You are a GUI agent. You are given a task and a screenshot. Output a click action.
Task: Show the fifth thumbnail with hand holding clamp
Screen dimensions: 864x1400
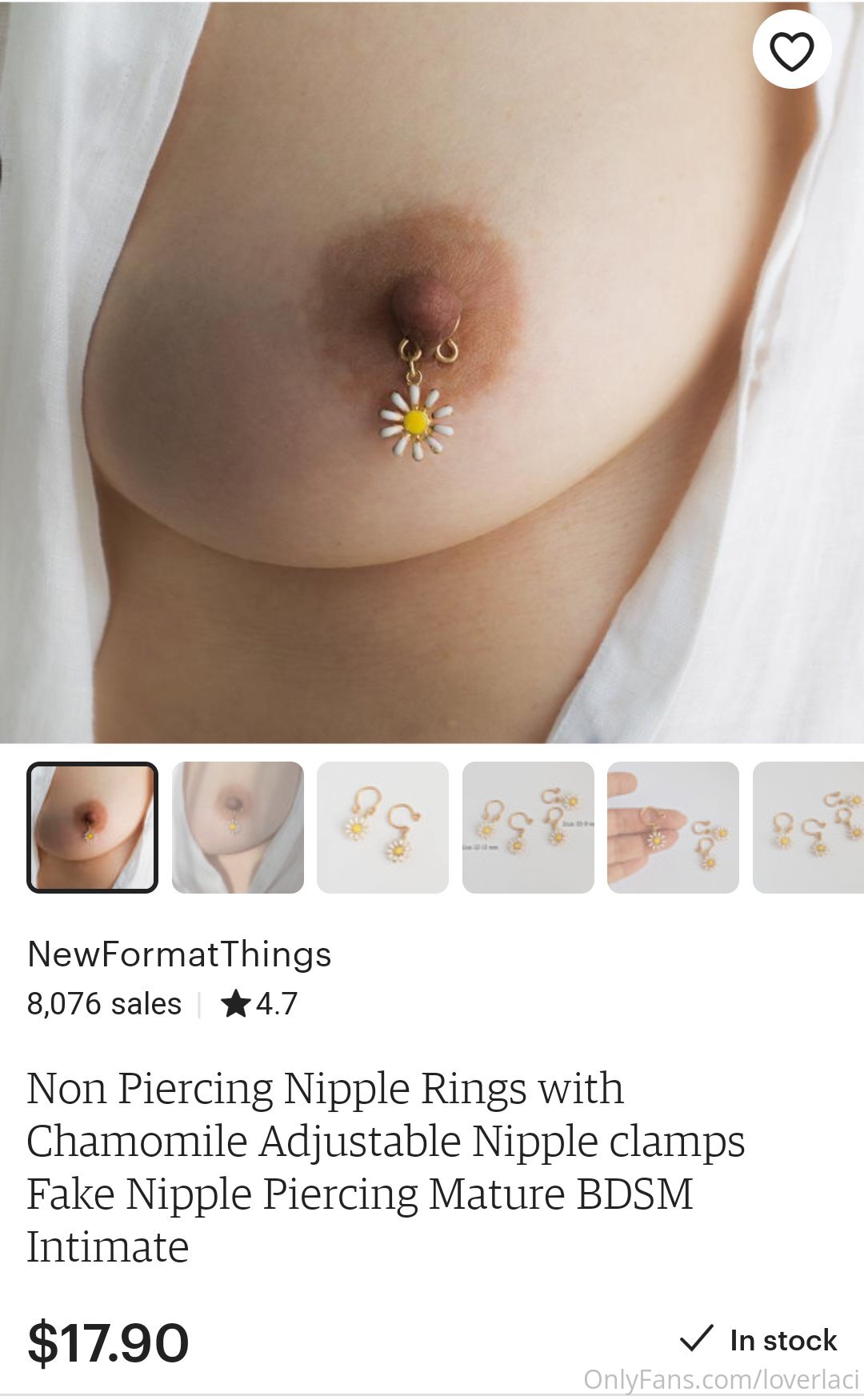(x=673, y=827)
